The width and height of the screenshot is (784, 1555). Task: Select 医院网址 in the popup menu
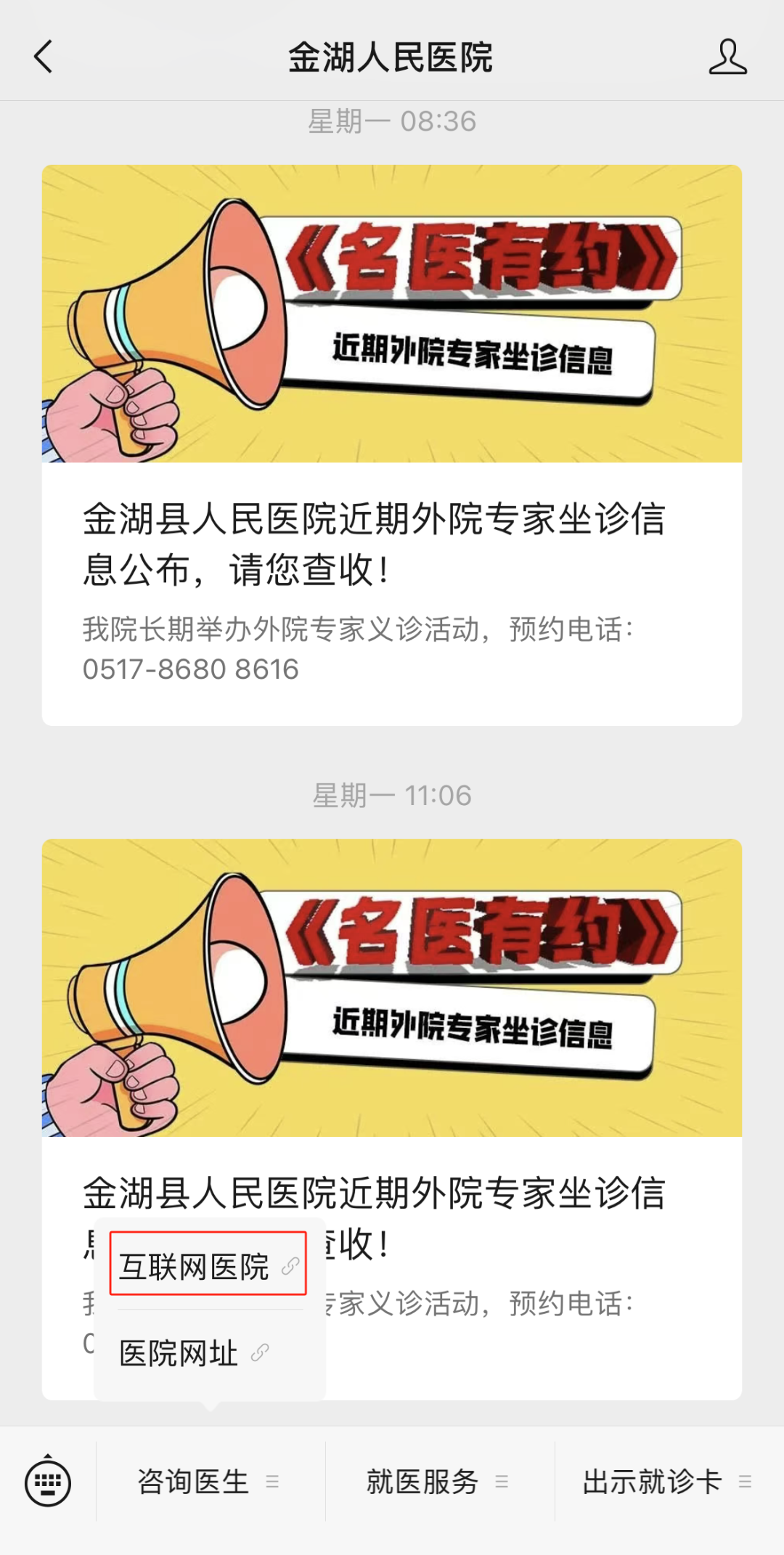coord(193,1353)
